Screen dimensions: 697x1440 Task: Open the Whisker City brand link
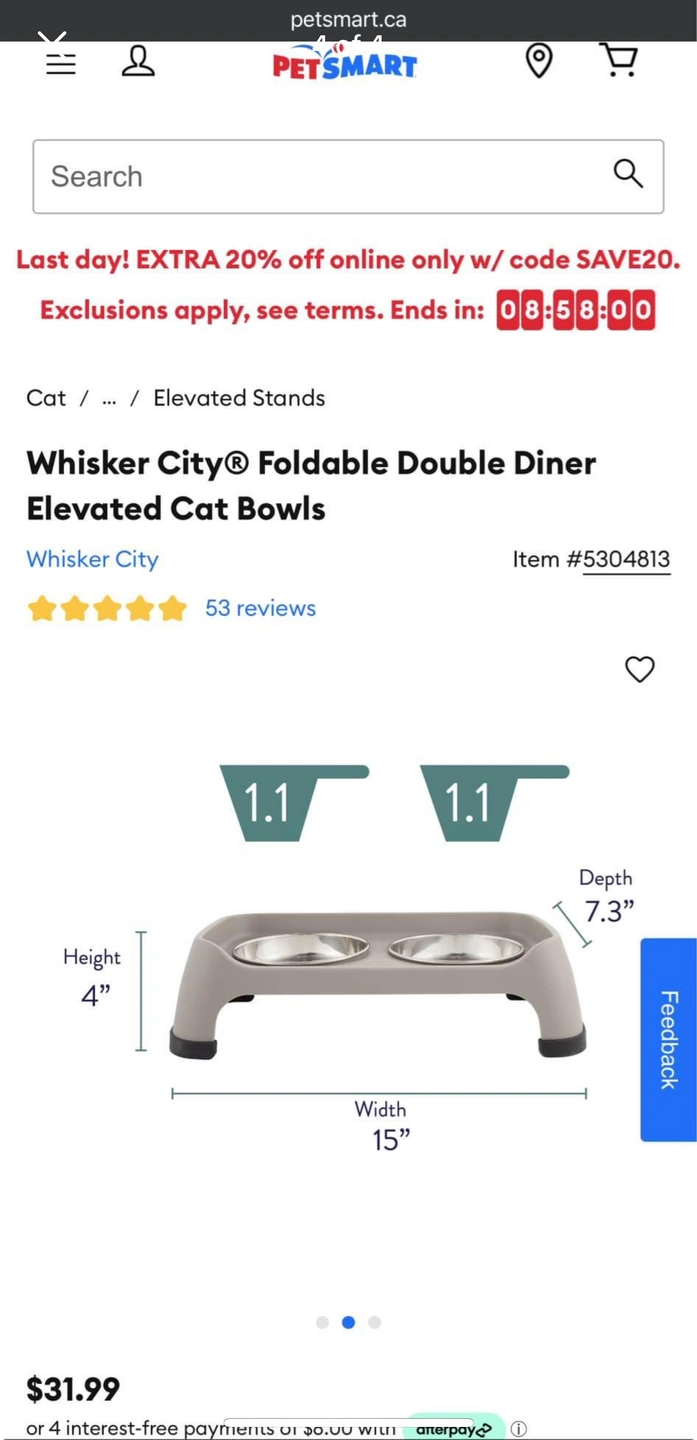(92, 559)
